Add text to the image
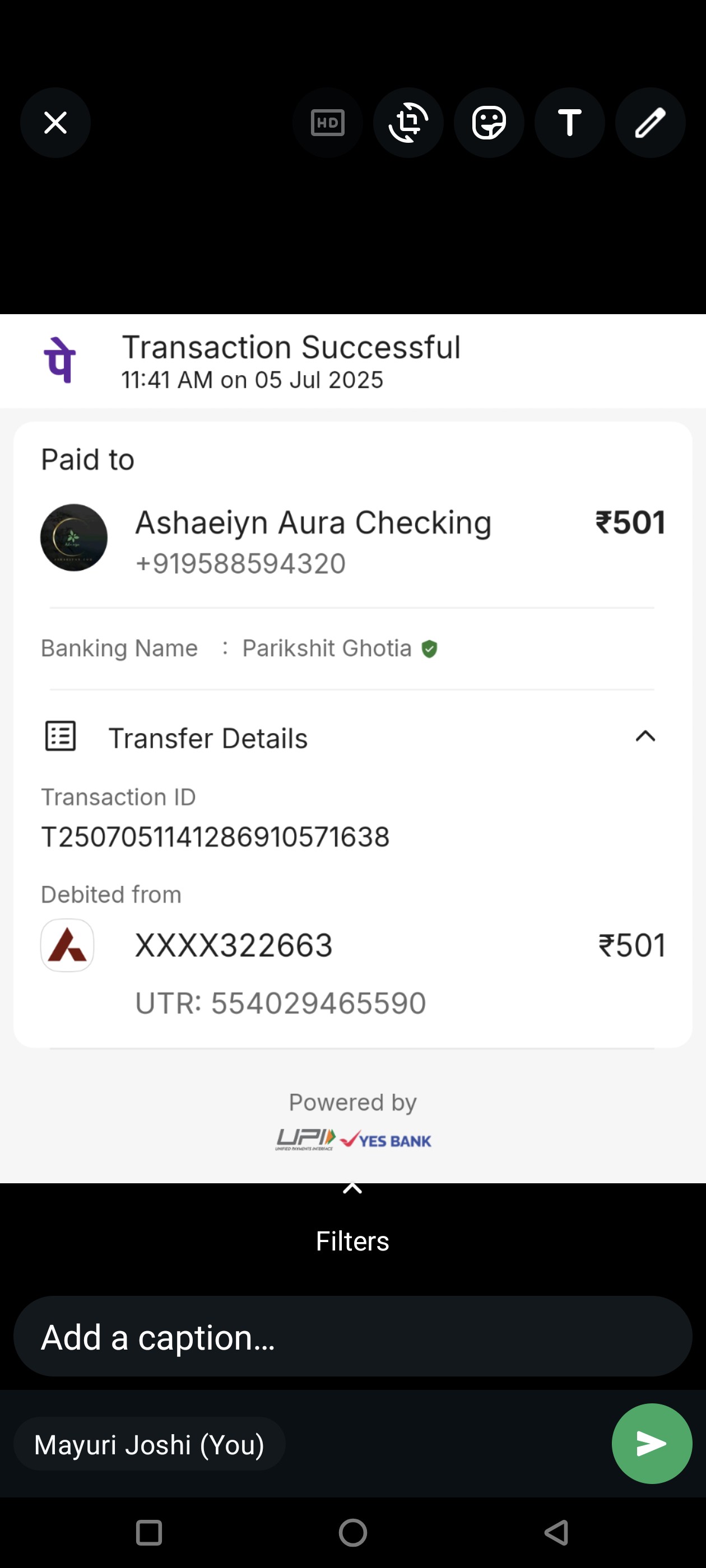Screen dimensions: 706x1568 click(x=569, y=123)
